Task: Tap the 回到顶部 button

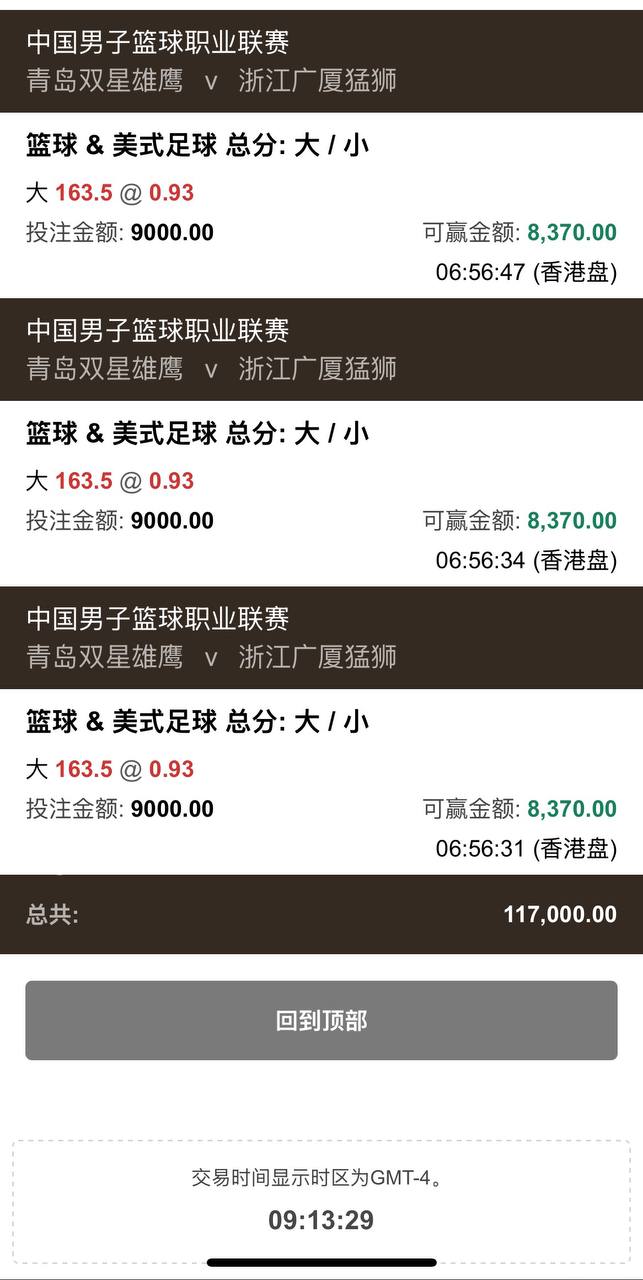Action: (321, 1020)
